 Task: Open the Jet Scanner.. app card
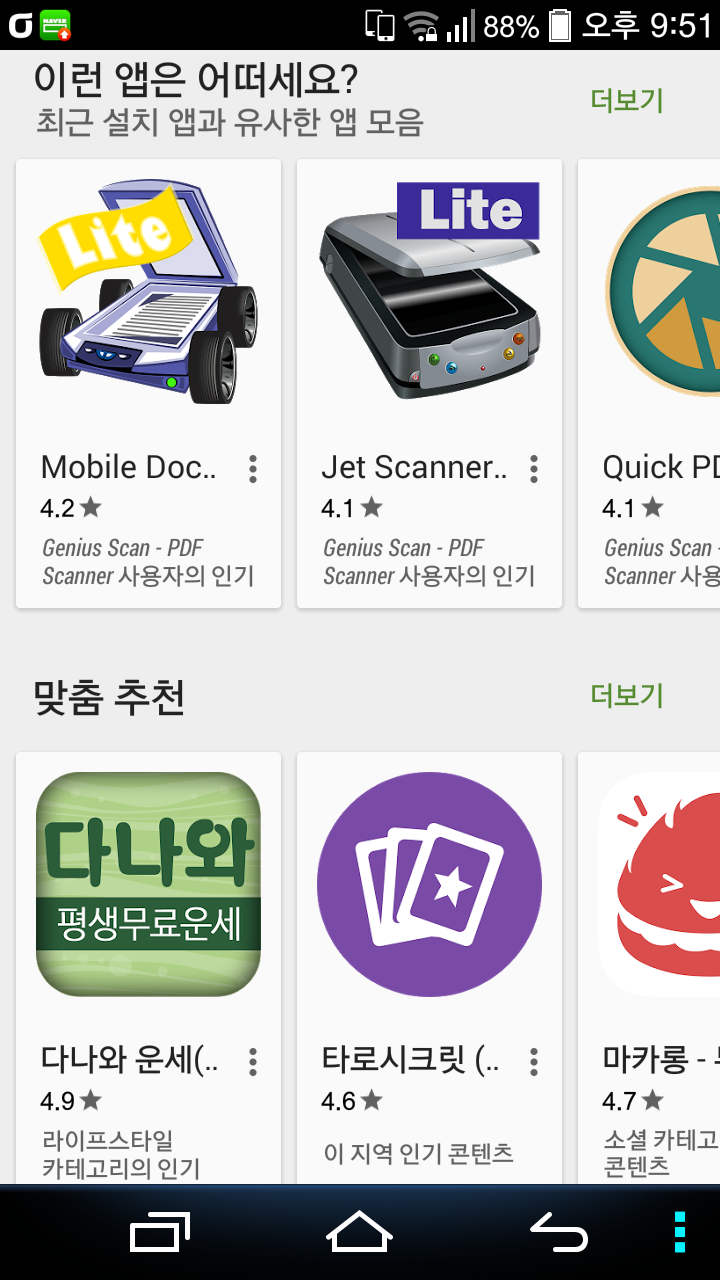pyautogui.click(x=430, y=383)
